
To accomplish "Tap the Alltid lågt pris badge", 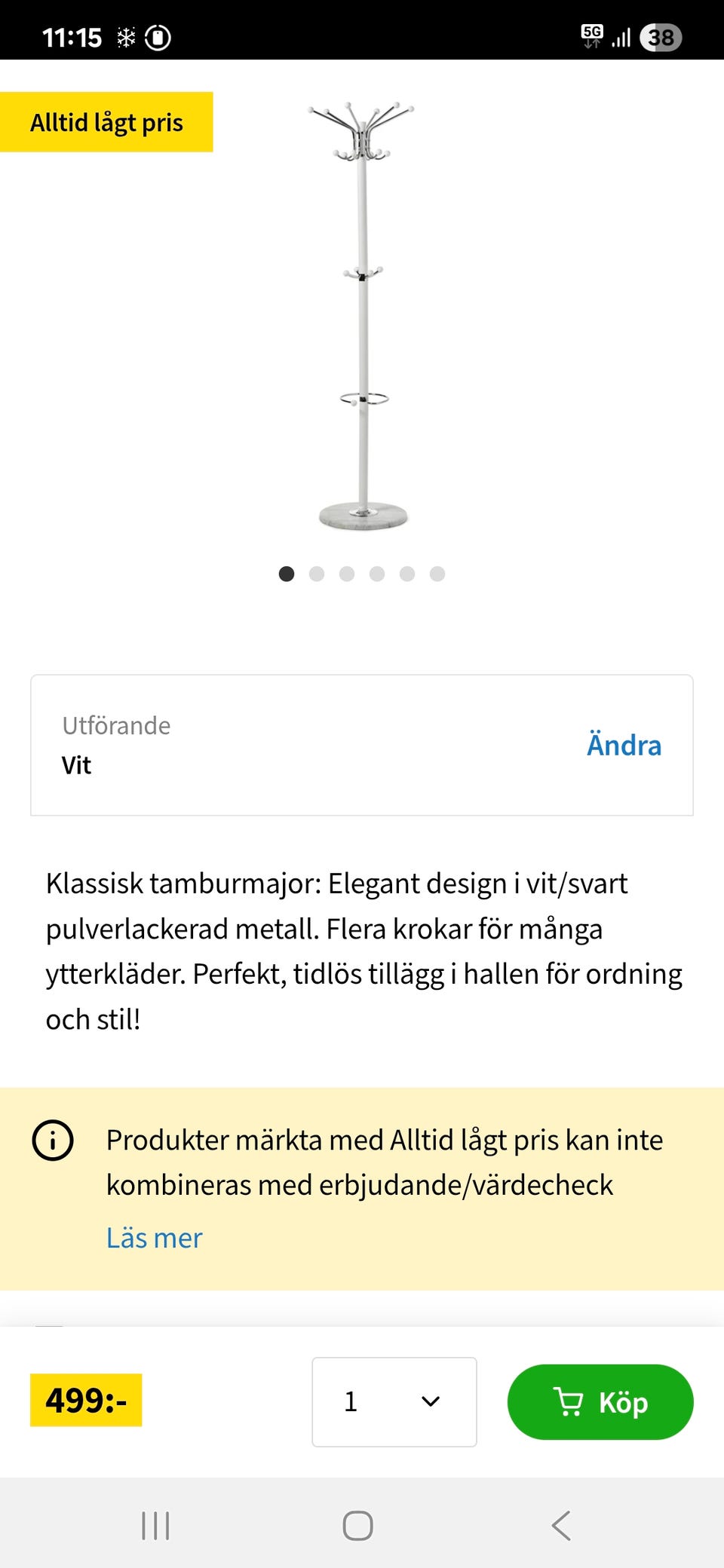I will [x=107, y=121].
